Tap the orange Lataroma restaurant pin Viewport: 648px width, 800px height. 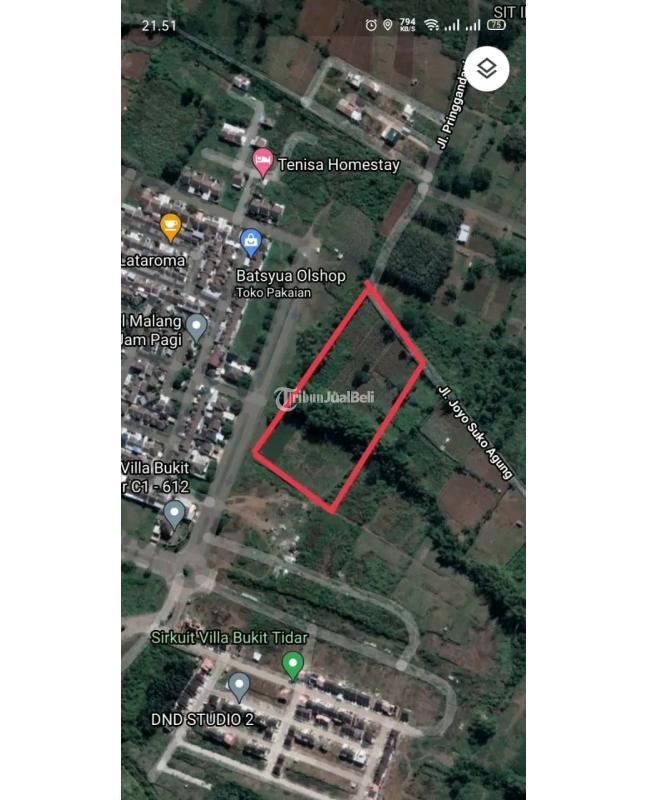pyautogui.click(x=171, y=227)
